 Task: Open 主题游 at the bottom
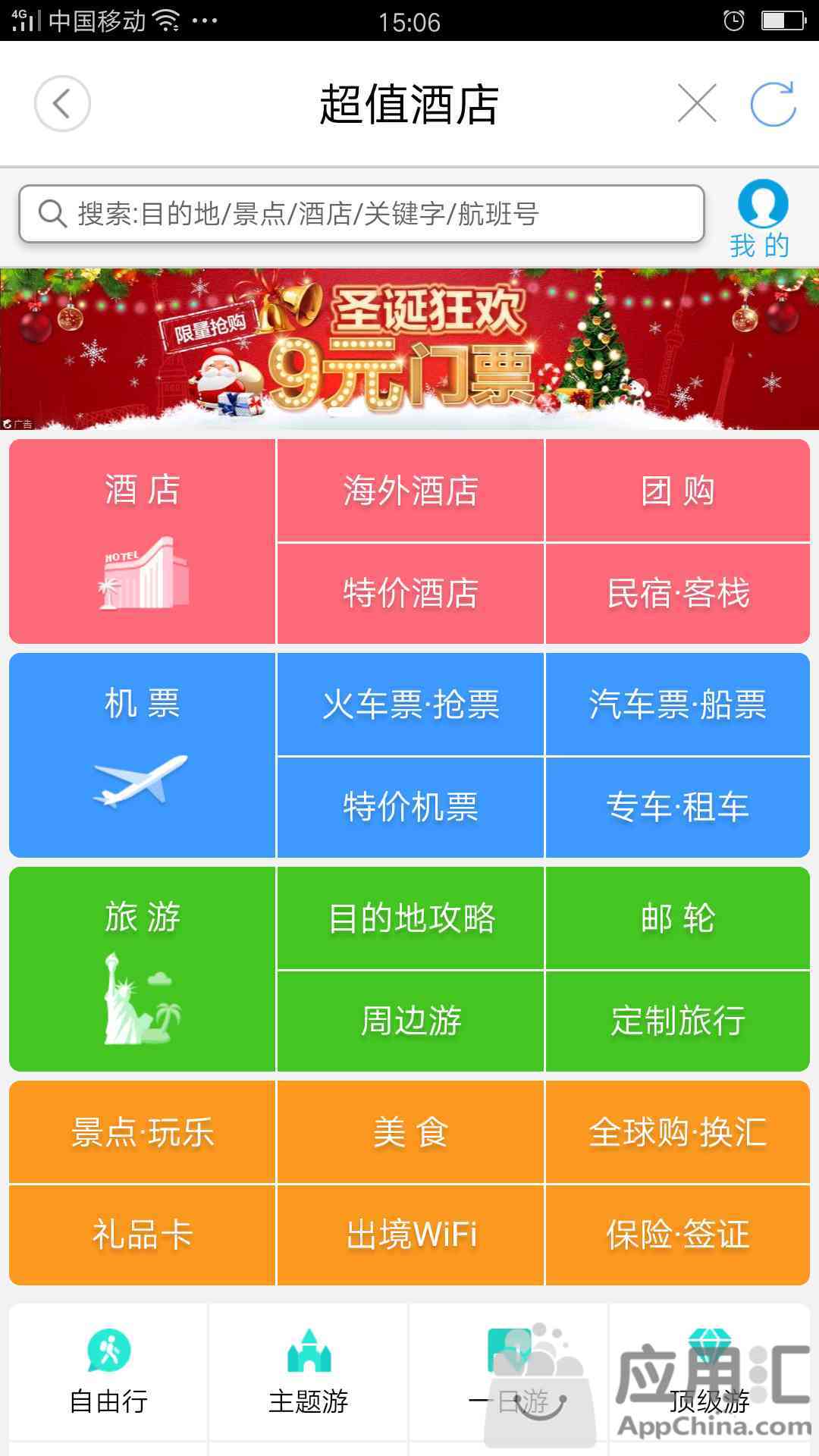[x=308, y=1373]
